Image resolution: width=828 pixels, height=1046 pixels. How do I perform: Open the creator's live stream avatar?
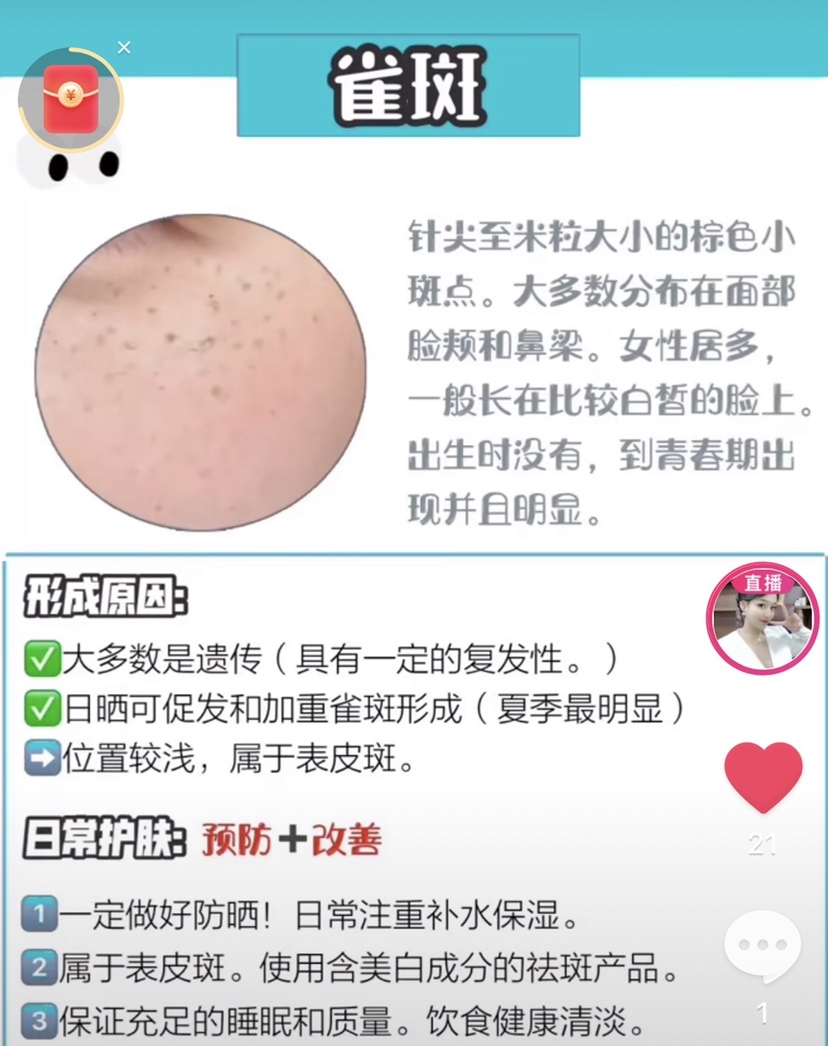pos(762,620)
